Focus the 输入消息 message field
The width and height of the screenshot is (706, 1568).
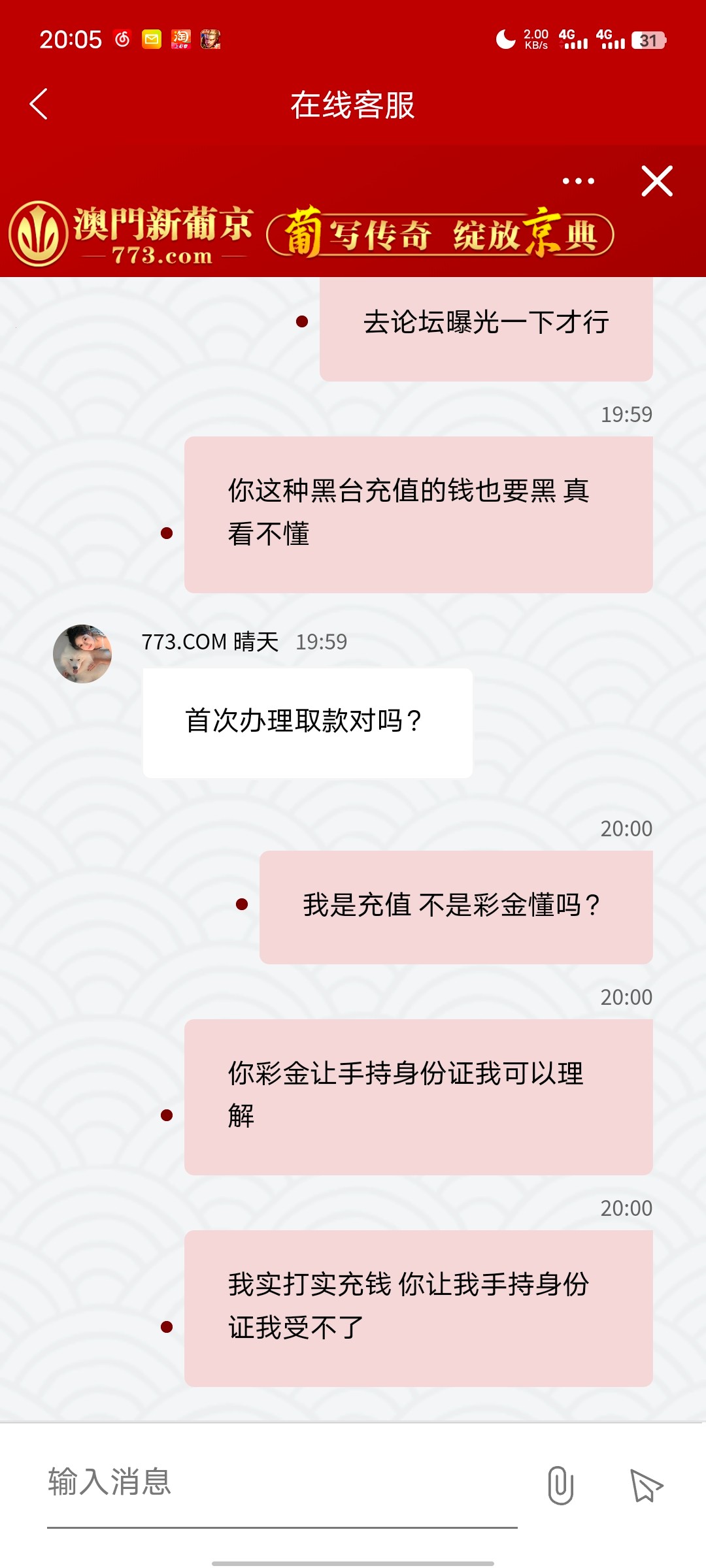281,1482
